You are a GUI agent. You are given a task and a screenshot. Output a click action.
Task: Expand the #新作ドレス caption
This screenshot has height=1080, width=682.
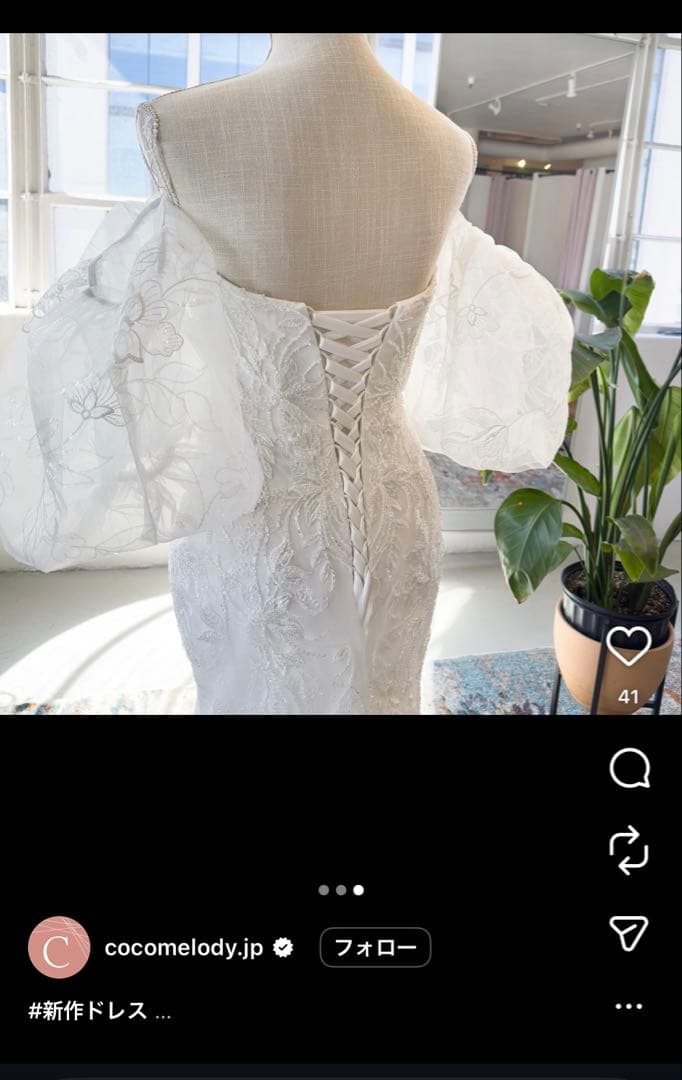[163, 1011]
